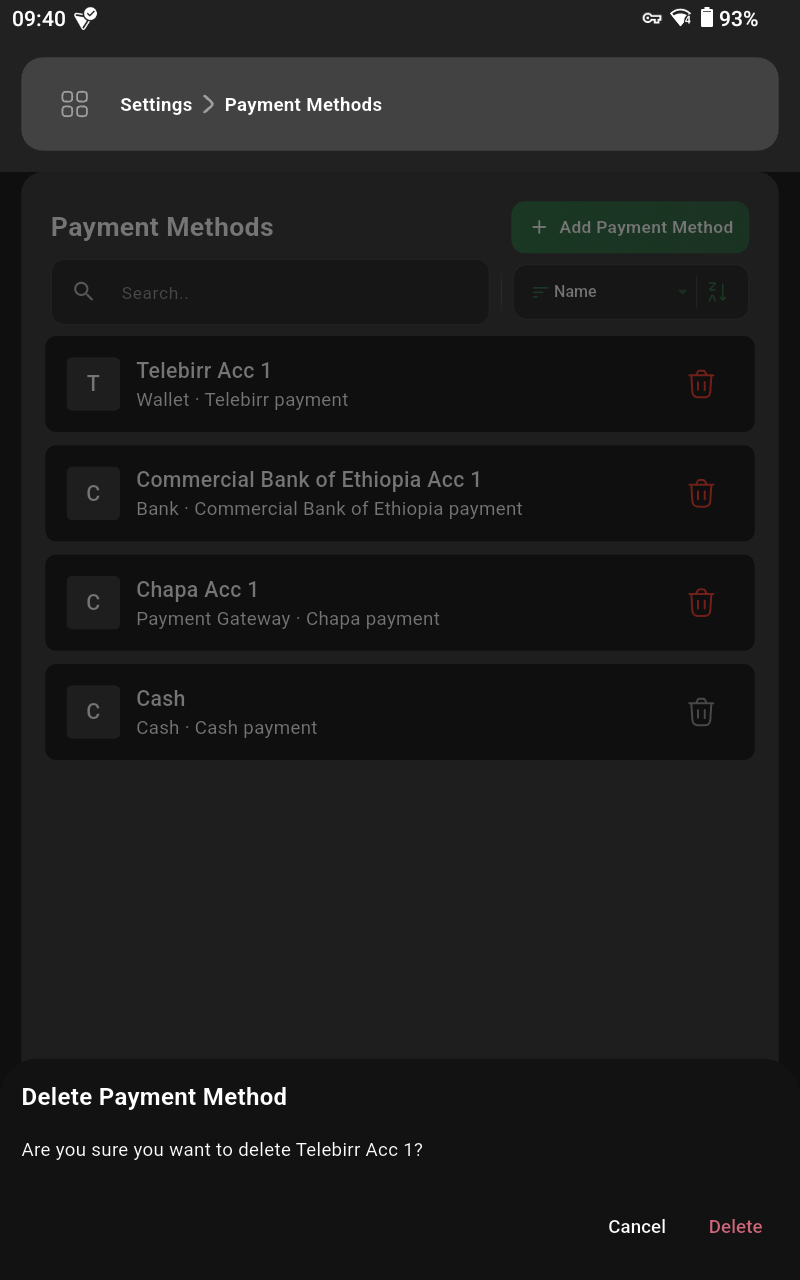The image size is (800, 1280).
Task: Click the filter lines icon inside the sort selector
Action: pyautogui.click(x=539, y=291)
